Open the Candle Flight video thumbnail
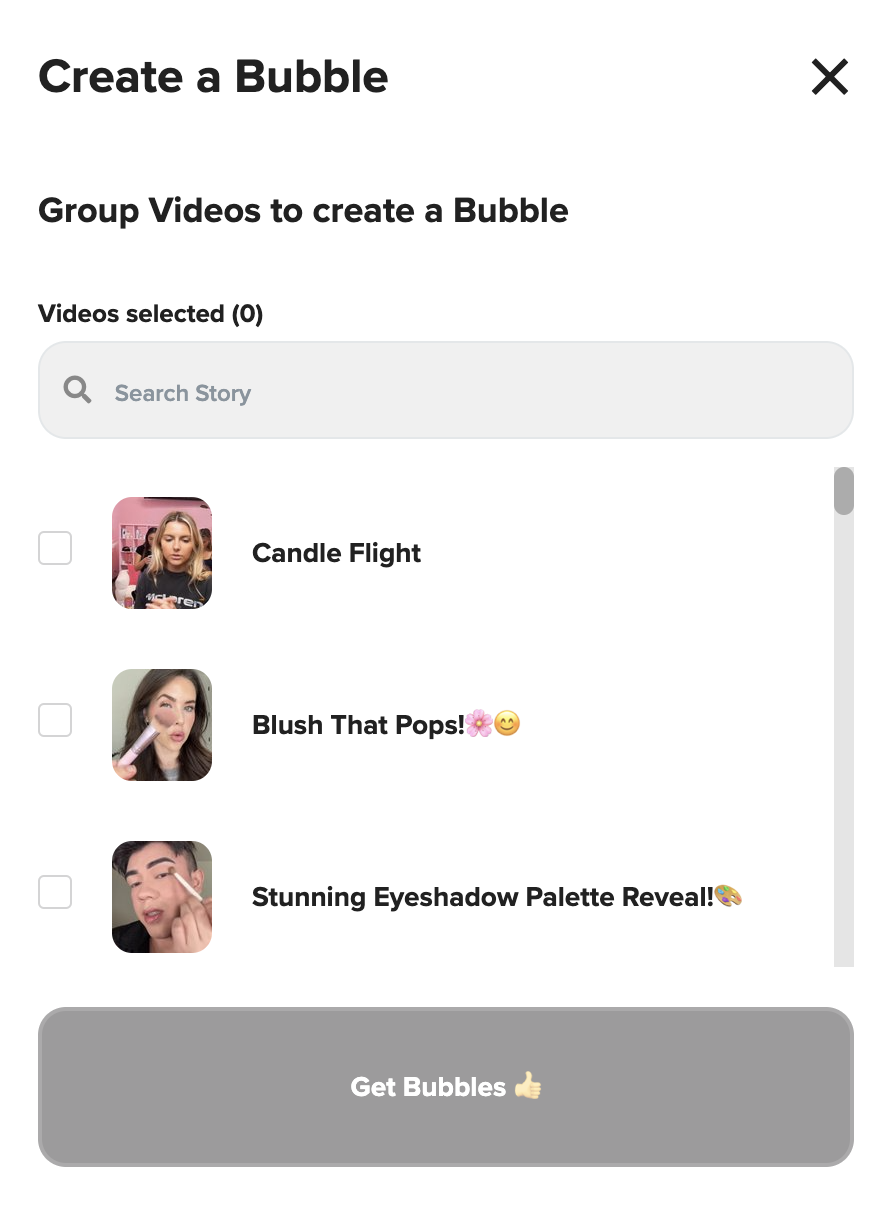The image size is (890, 1210). click(x=162, y=553)
